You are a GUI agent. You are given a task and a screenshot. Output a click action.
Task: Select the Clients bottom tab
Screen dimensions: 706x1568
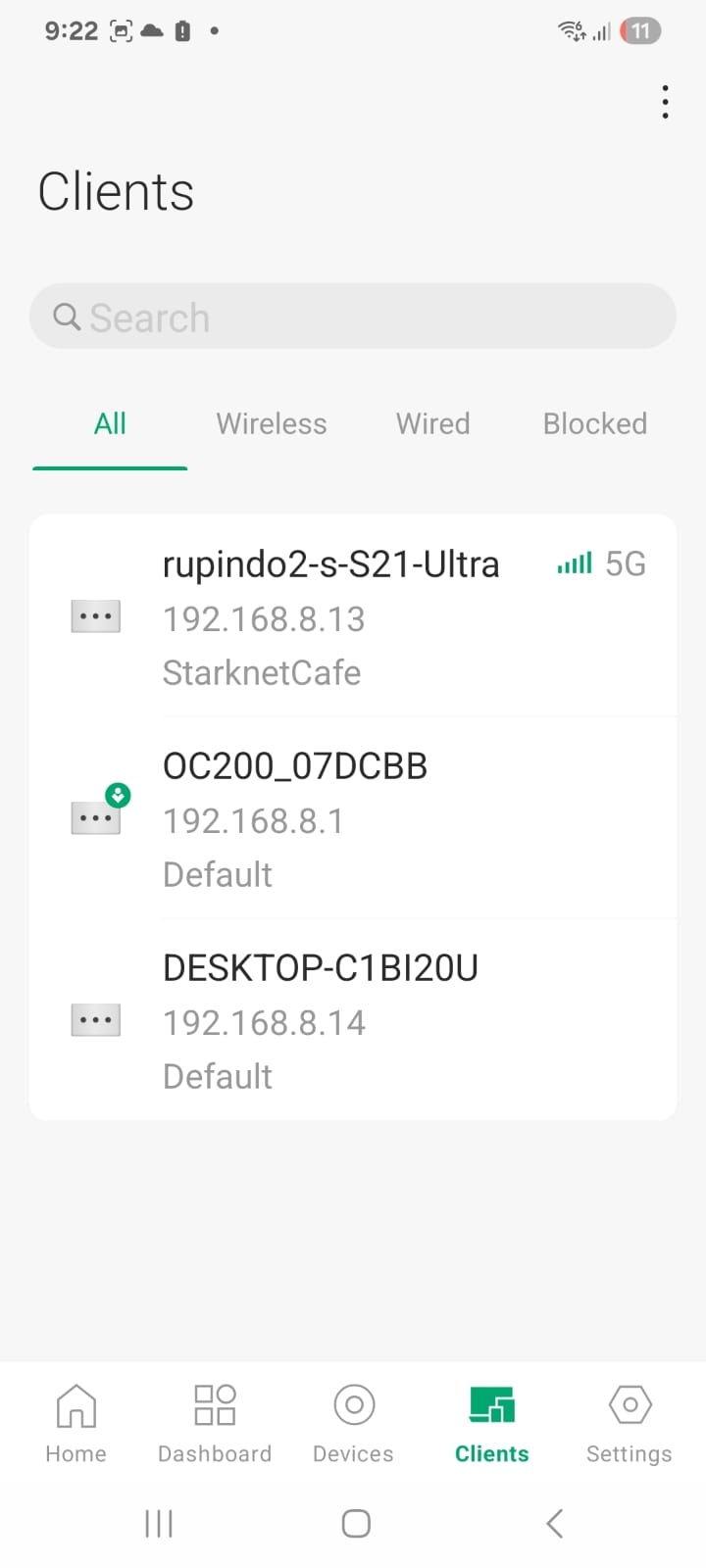pos(492,1423)
